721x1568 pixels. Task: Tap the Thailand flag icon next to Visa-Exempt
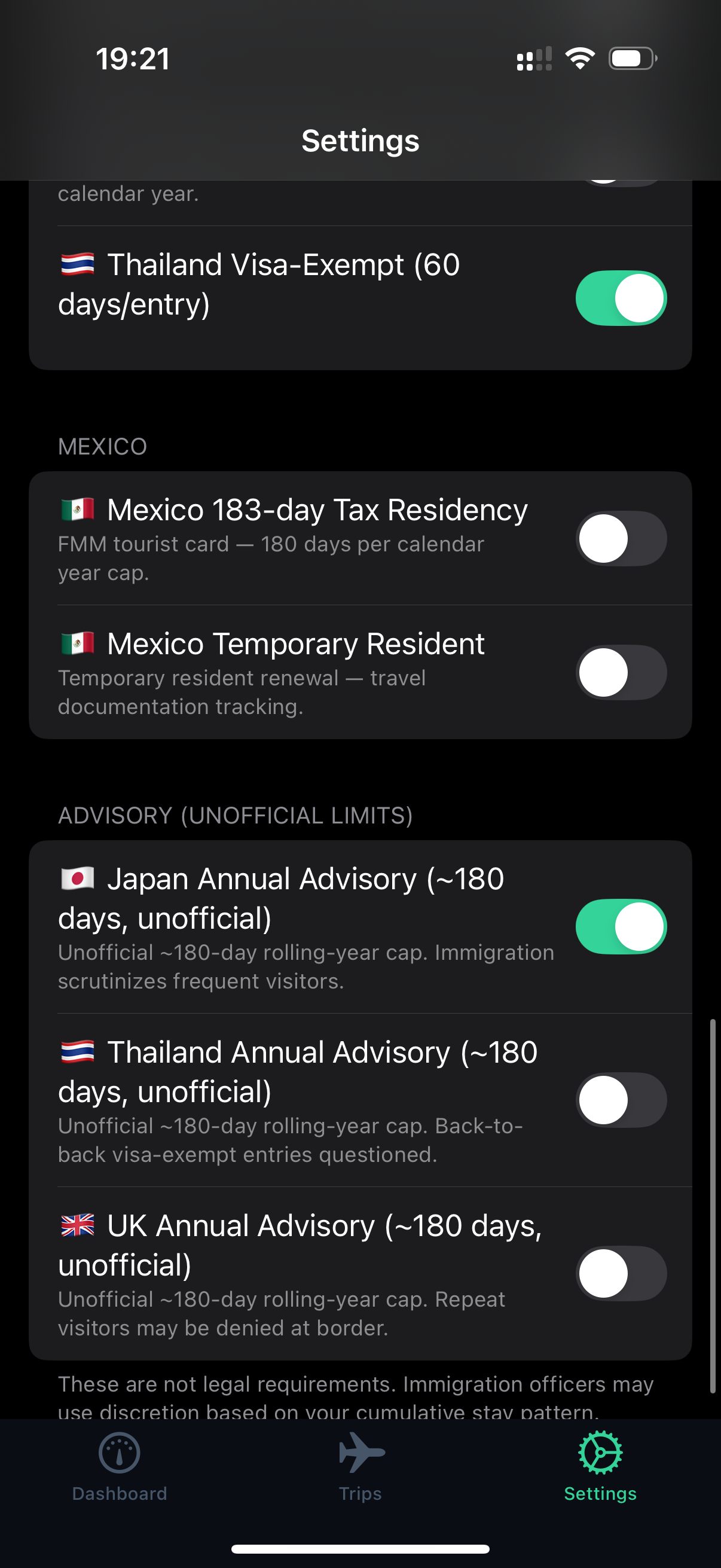77,264
